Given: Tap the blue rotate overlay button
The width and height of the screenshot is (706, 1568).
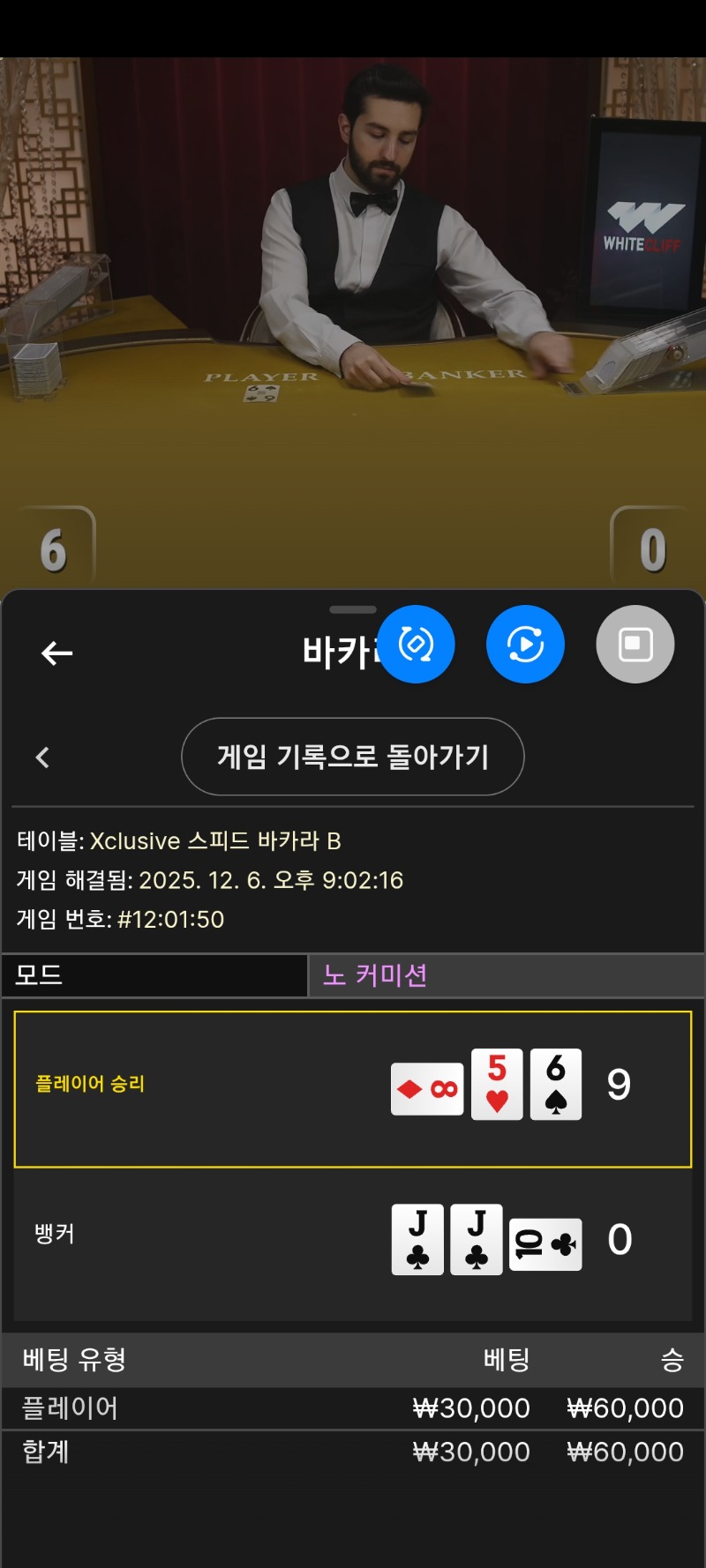Looking at the screenshot, I should tap(416, 644).
